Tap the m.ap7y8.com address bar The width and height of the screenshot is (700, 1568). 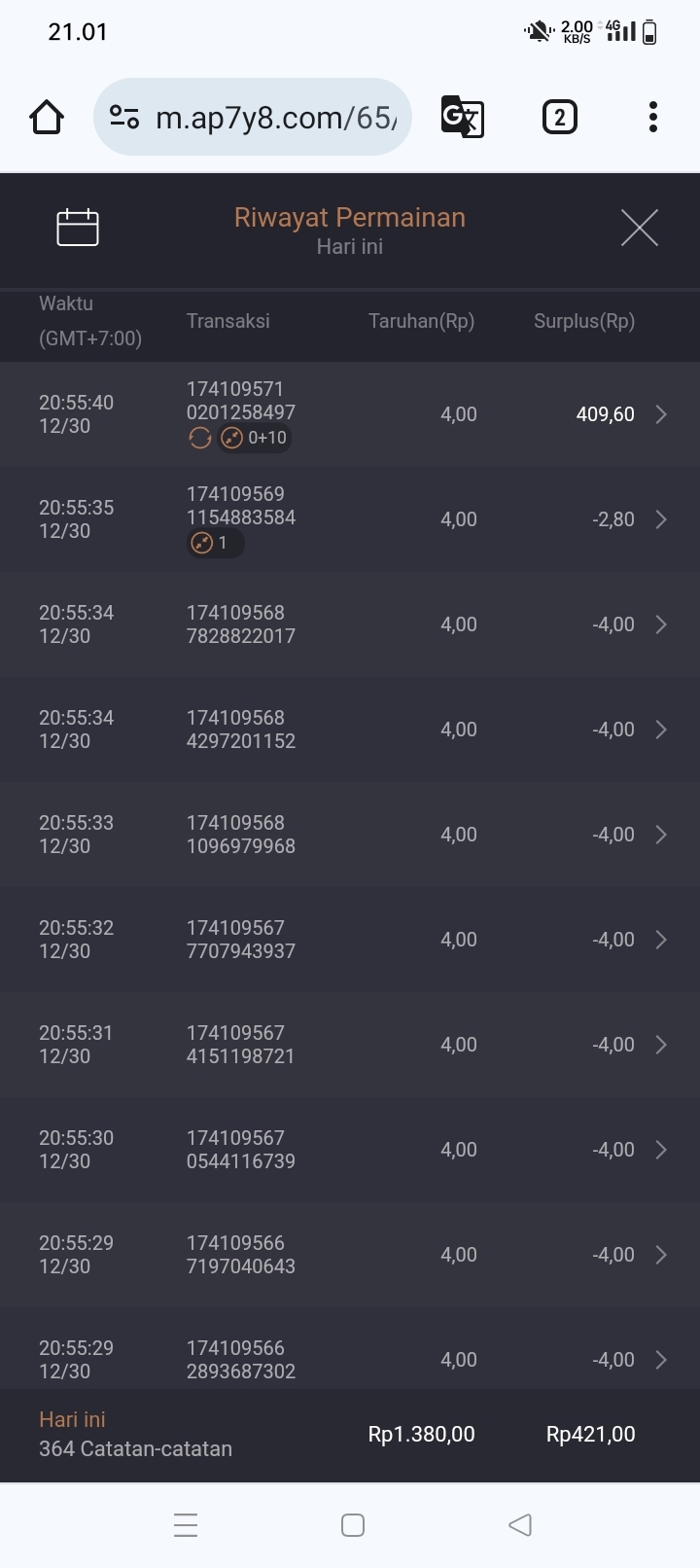[253, 118]
